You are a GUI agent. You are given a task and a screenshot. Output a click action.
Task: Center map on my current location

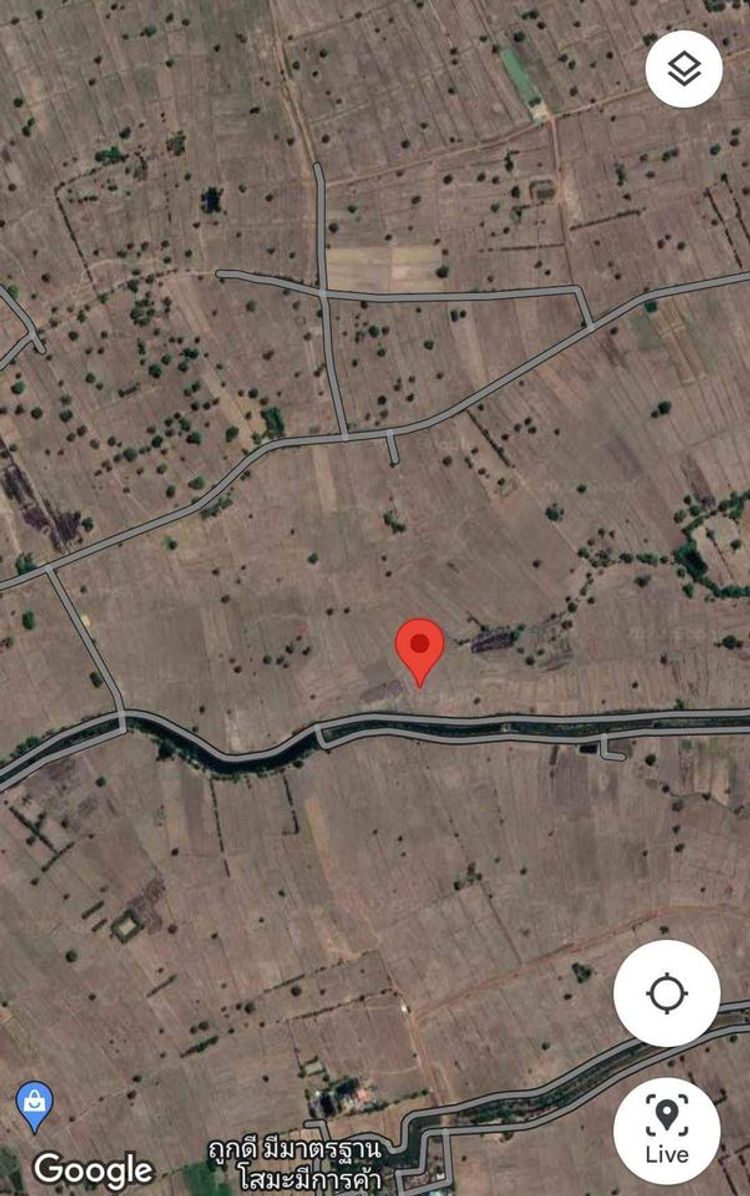click(667, 993)
